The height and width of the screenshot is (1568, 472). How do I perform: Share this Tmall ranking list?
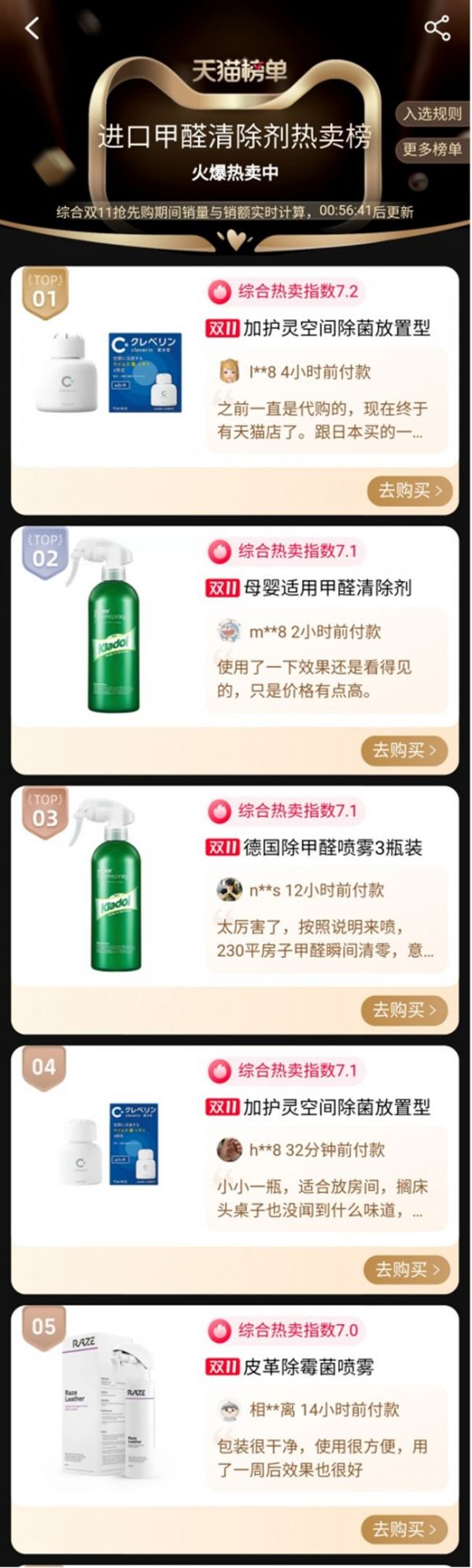(x=437, y=28)
